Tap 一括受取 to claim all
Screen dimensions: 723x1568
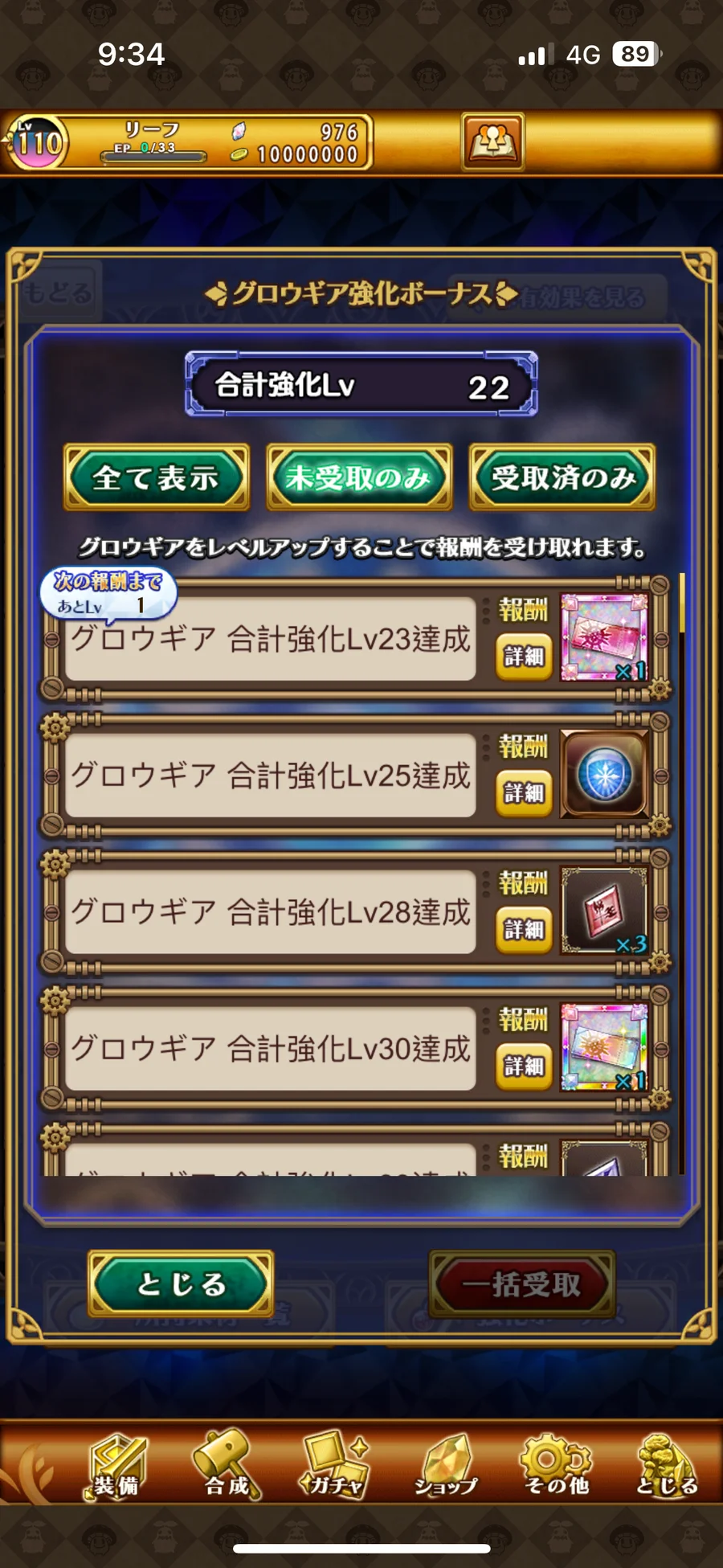point(522,1283)
